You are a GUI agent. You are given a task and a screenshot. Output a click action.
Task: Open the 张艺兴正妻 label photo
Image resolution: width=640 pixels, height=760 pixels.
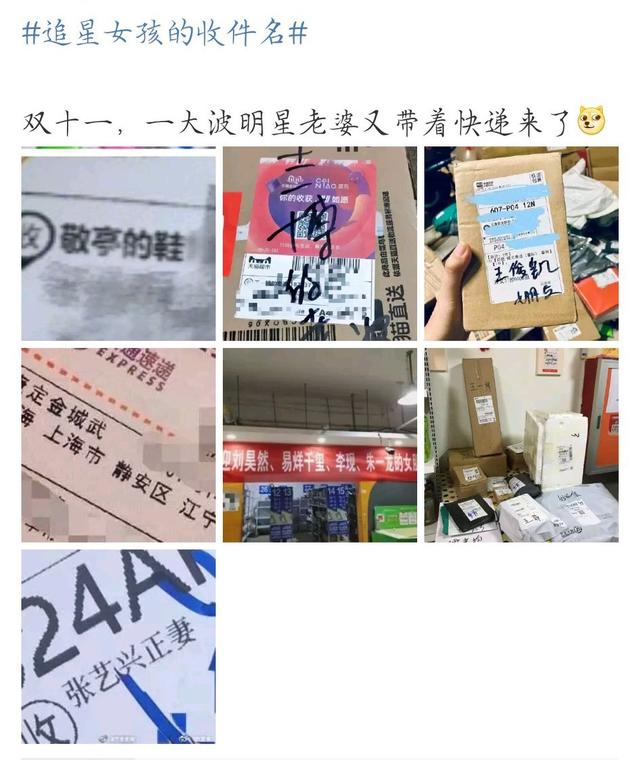point(118,646)
